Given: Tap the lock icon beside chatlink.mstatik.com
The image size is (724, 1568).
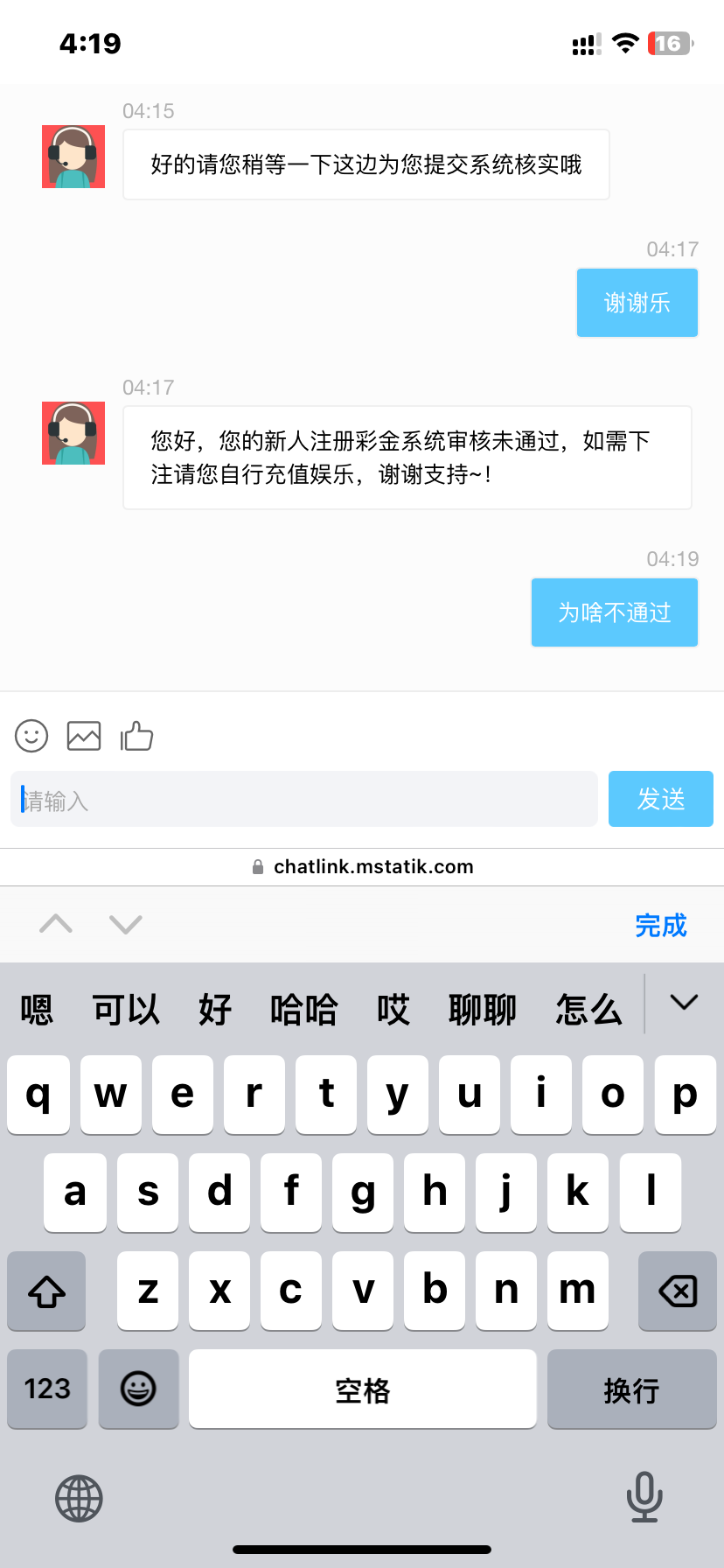Looking at the screenshot, I should 257,866.
